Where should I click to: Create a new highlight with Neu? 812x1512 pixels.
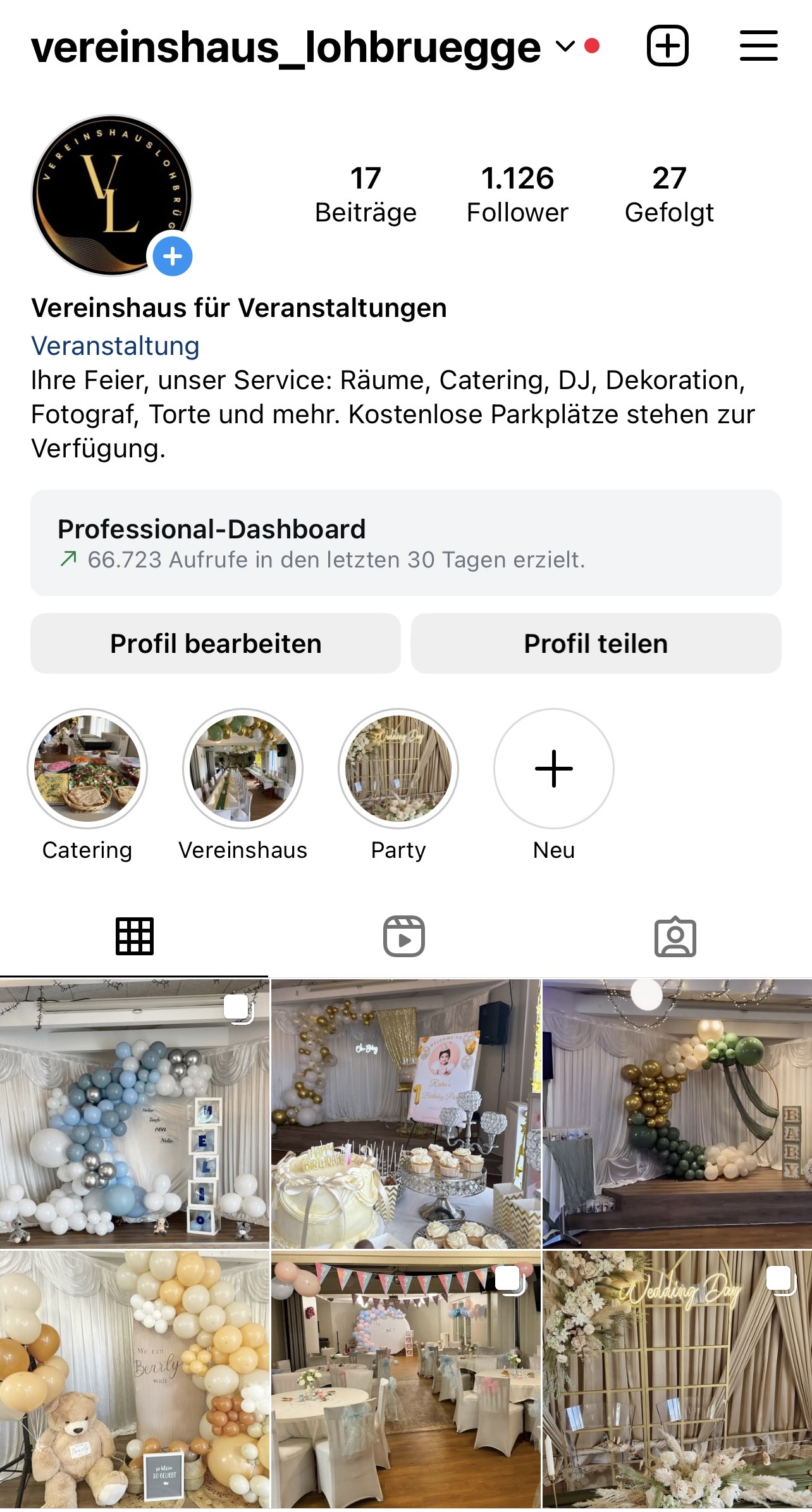[x=554, y=769]
